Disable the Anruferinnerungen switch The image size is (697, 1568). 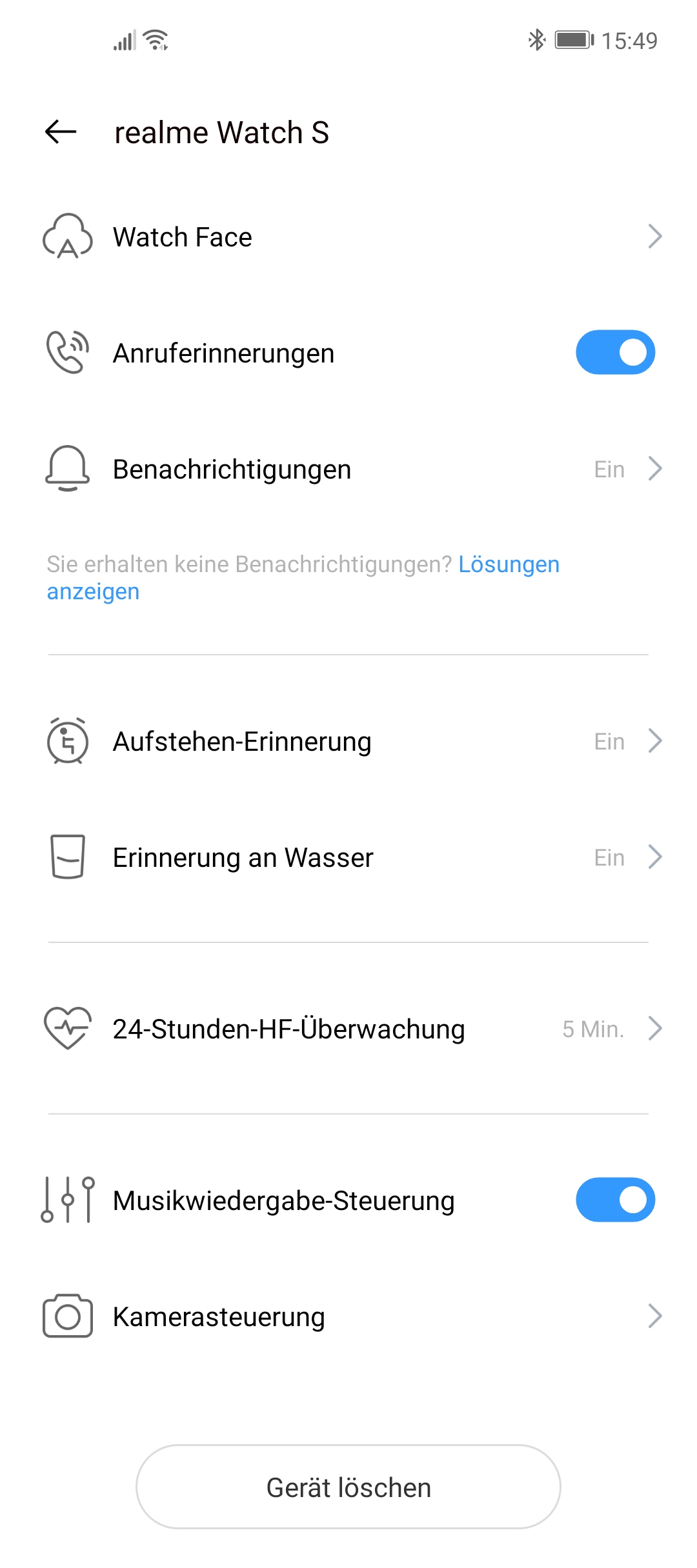click(614, 352)
